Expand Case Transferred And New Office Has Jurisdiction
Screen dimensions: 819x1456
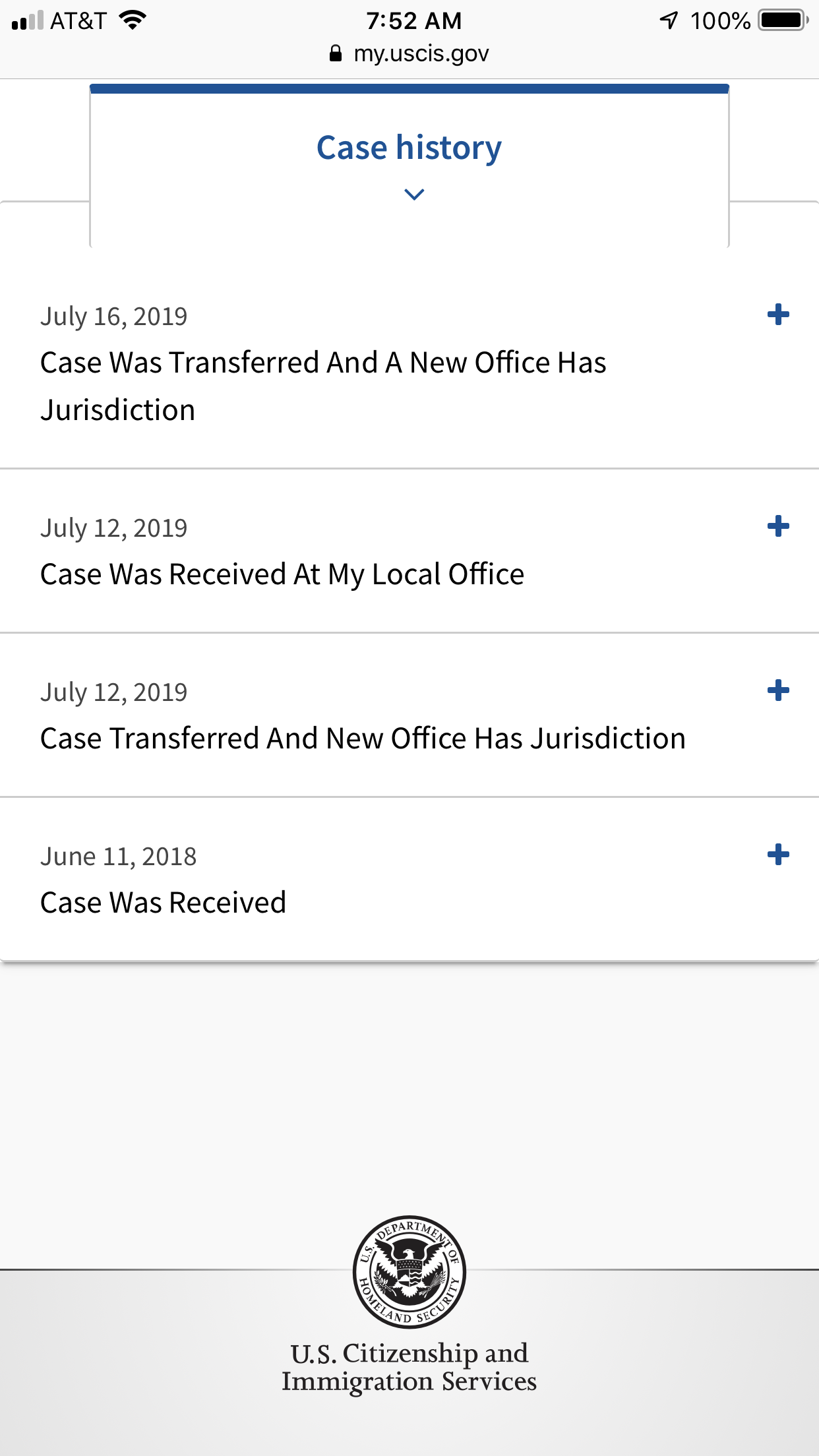(x=778, y=690)
